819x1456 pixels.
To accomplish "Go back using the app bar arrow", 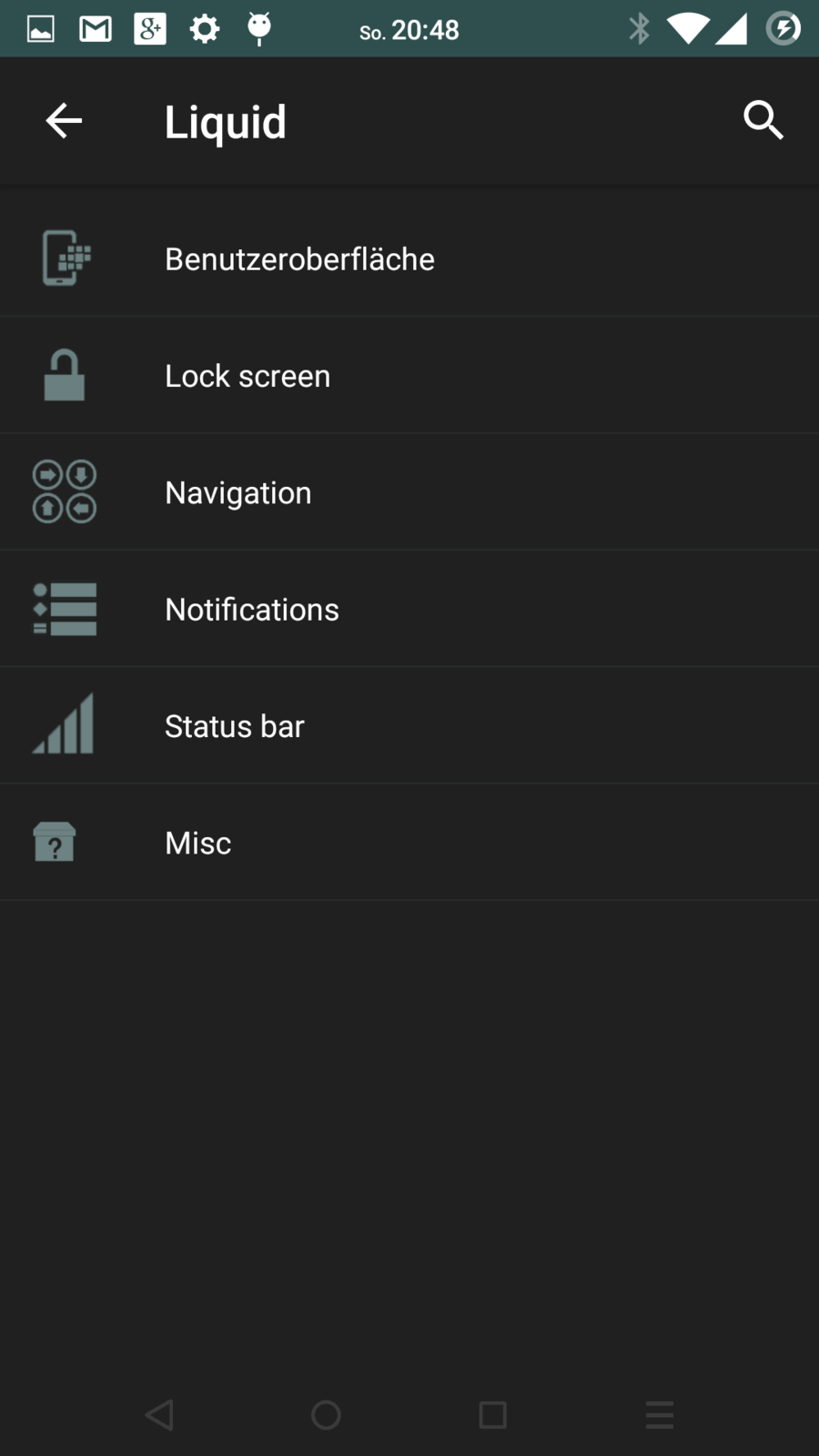I will pos(64,120).
